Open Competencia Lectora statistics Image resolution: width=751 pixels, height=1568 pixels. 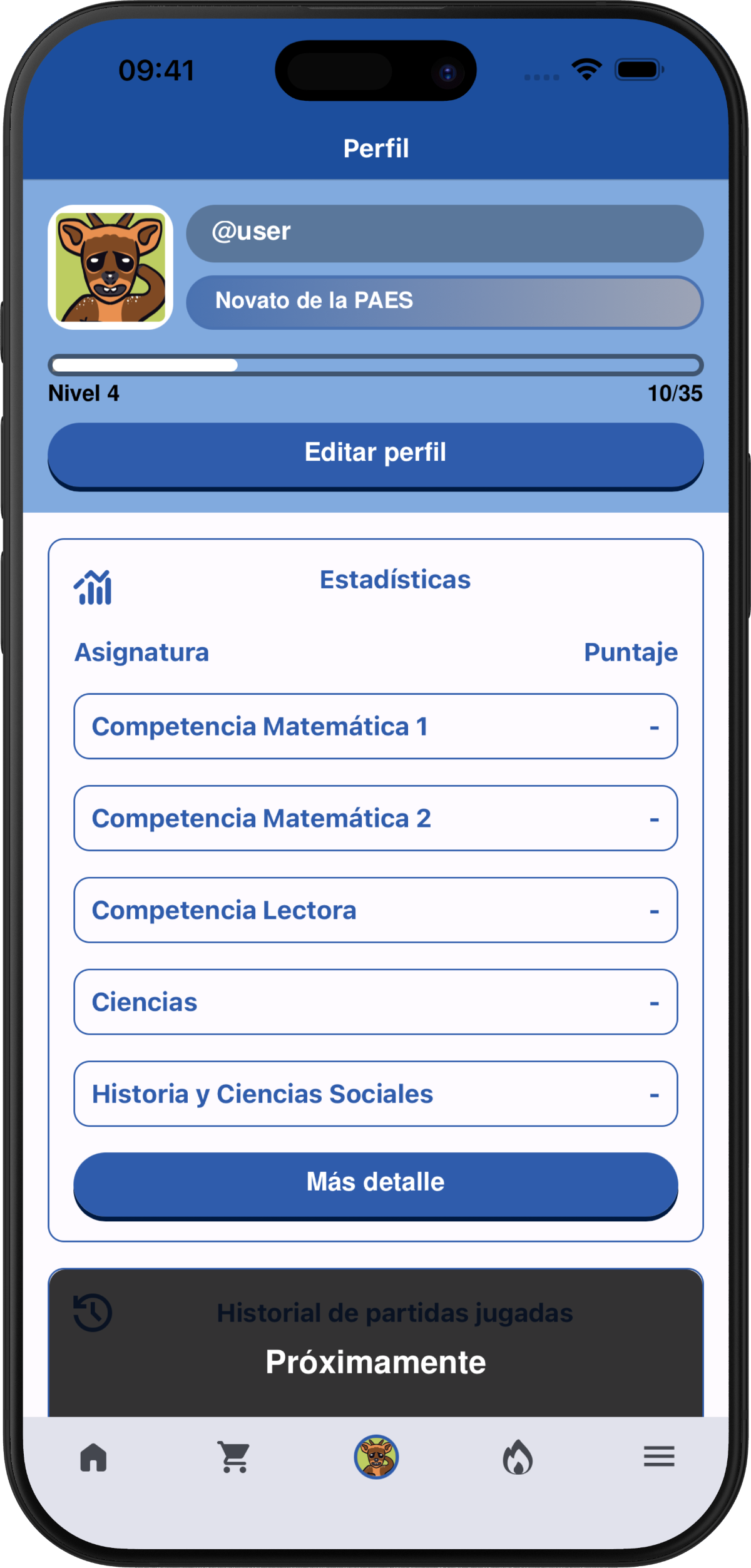pos(375,910)
